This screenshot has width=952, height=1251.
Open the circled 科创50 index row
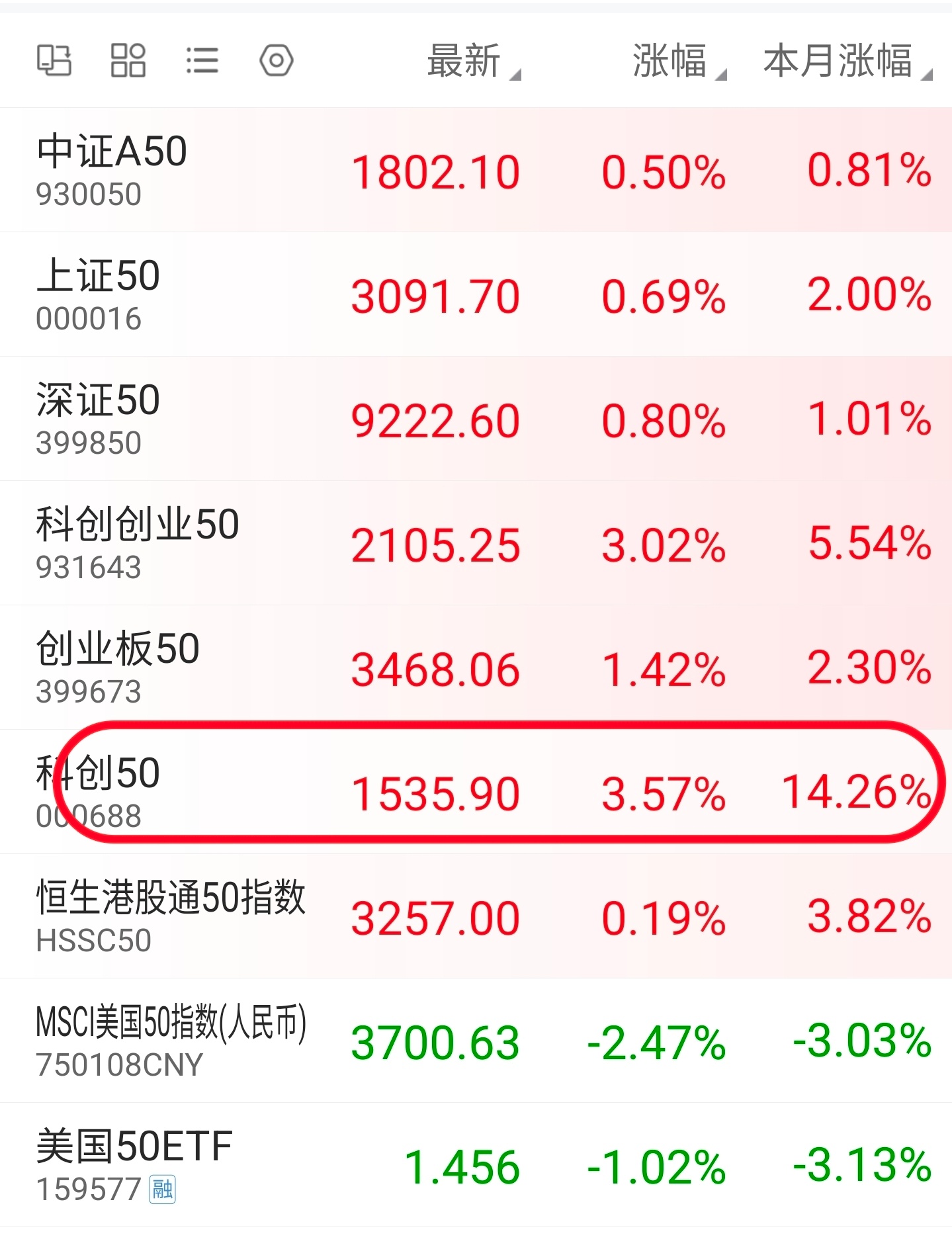(x=463, y=791)
